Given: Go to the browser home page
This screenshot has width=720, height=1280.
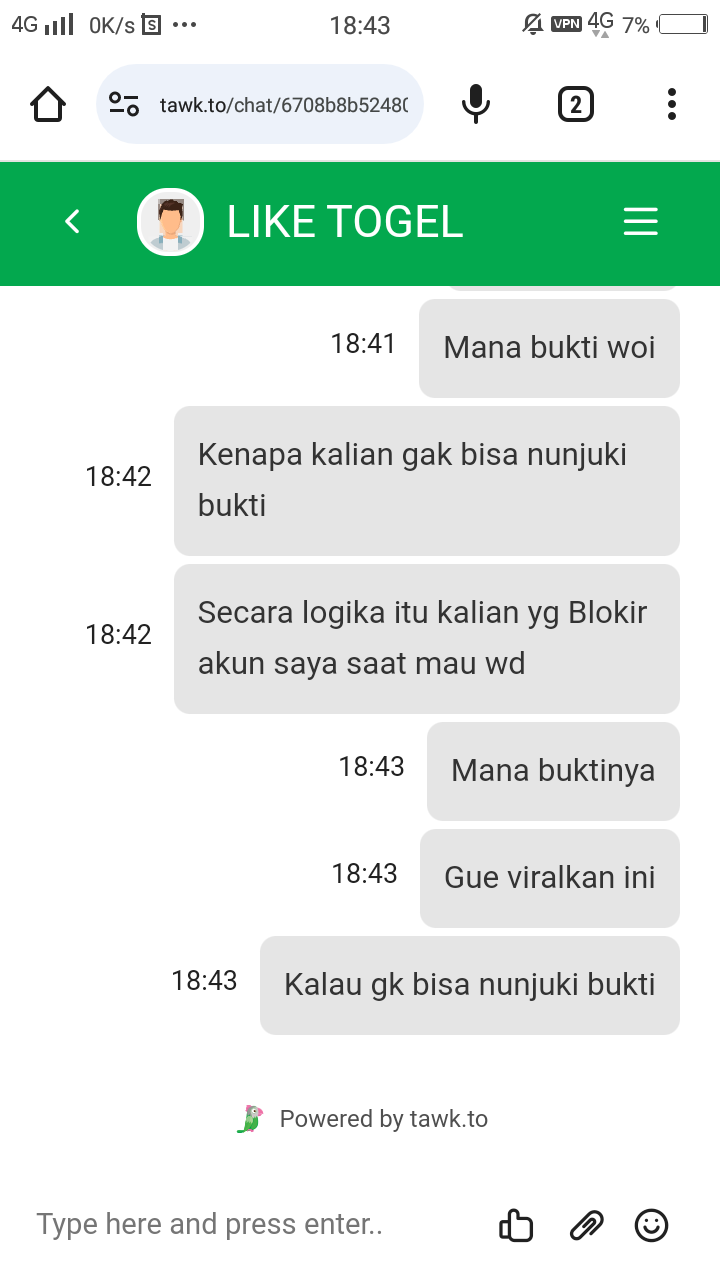Looking at the screenshot, I should point(48,104).
